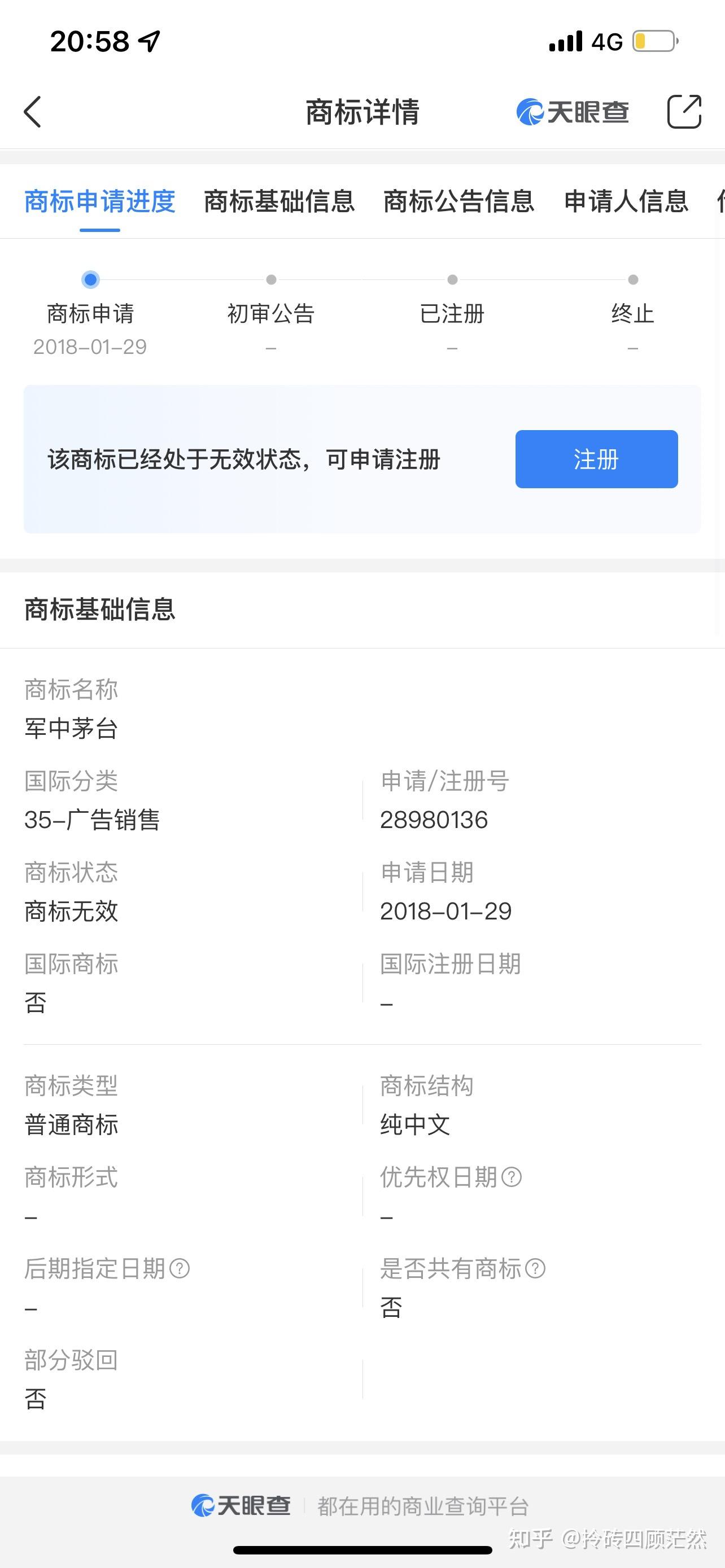Go back from the 商标详情 page
The image size is (725, 1568).
[x=33, y=112]
